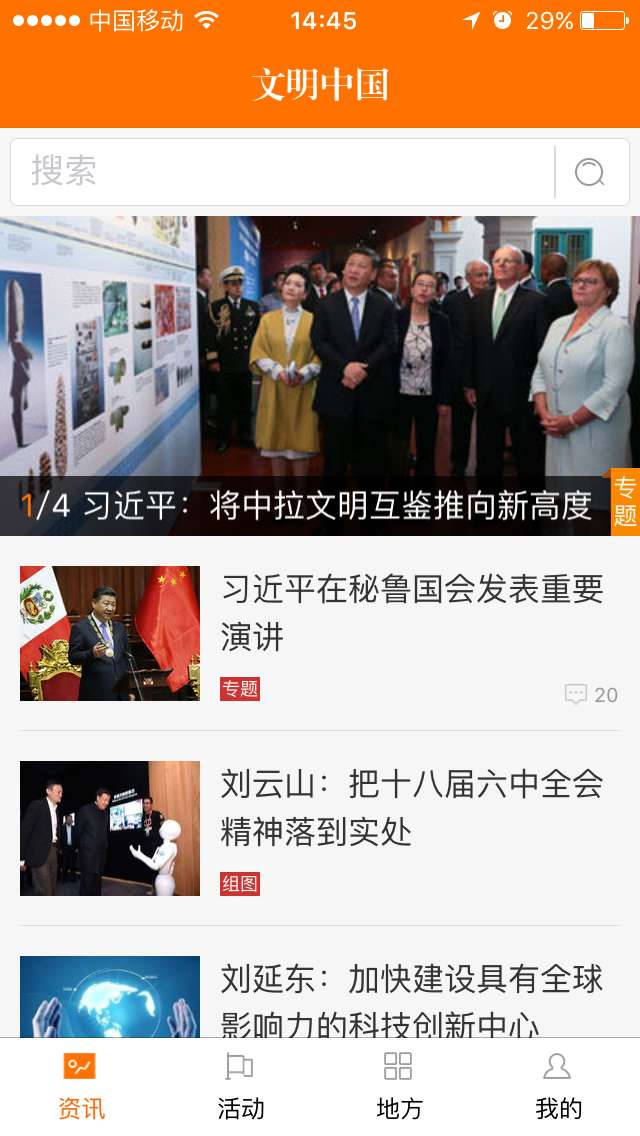Tap the magnifier search icon
640x1136 pixels.
590,172
